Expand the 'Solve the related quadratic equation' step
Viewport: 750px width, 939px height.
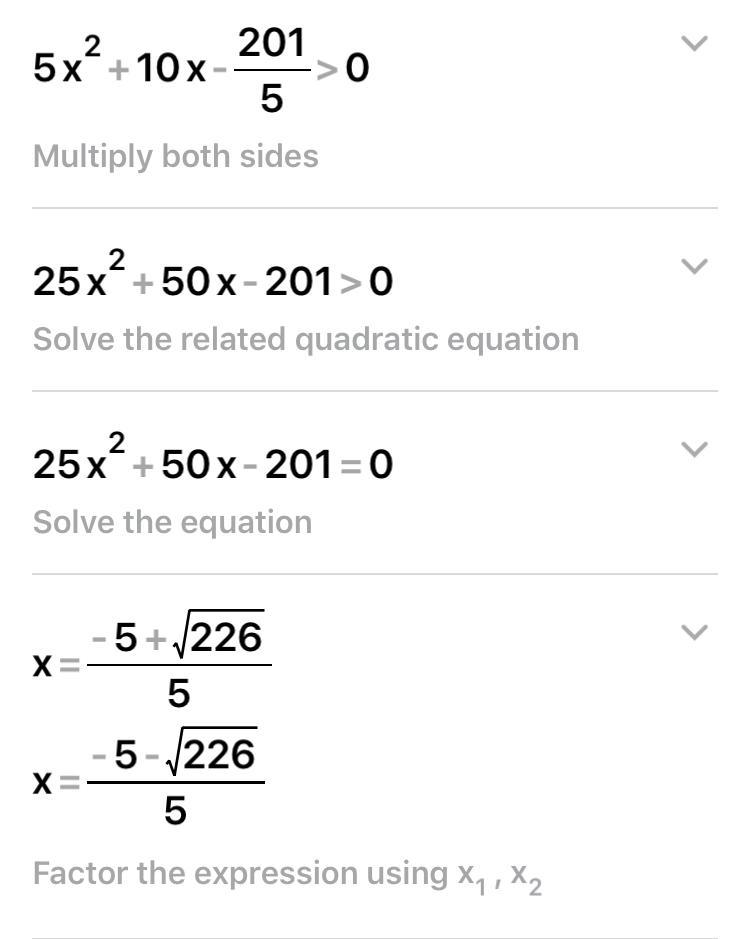(x=694, y=266)
